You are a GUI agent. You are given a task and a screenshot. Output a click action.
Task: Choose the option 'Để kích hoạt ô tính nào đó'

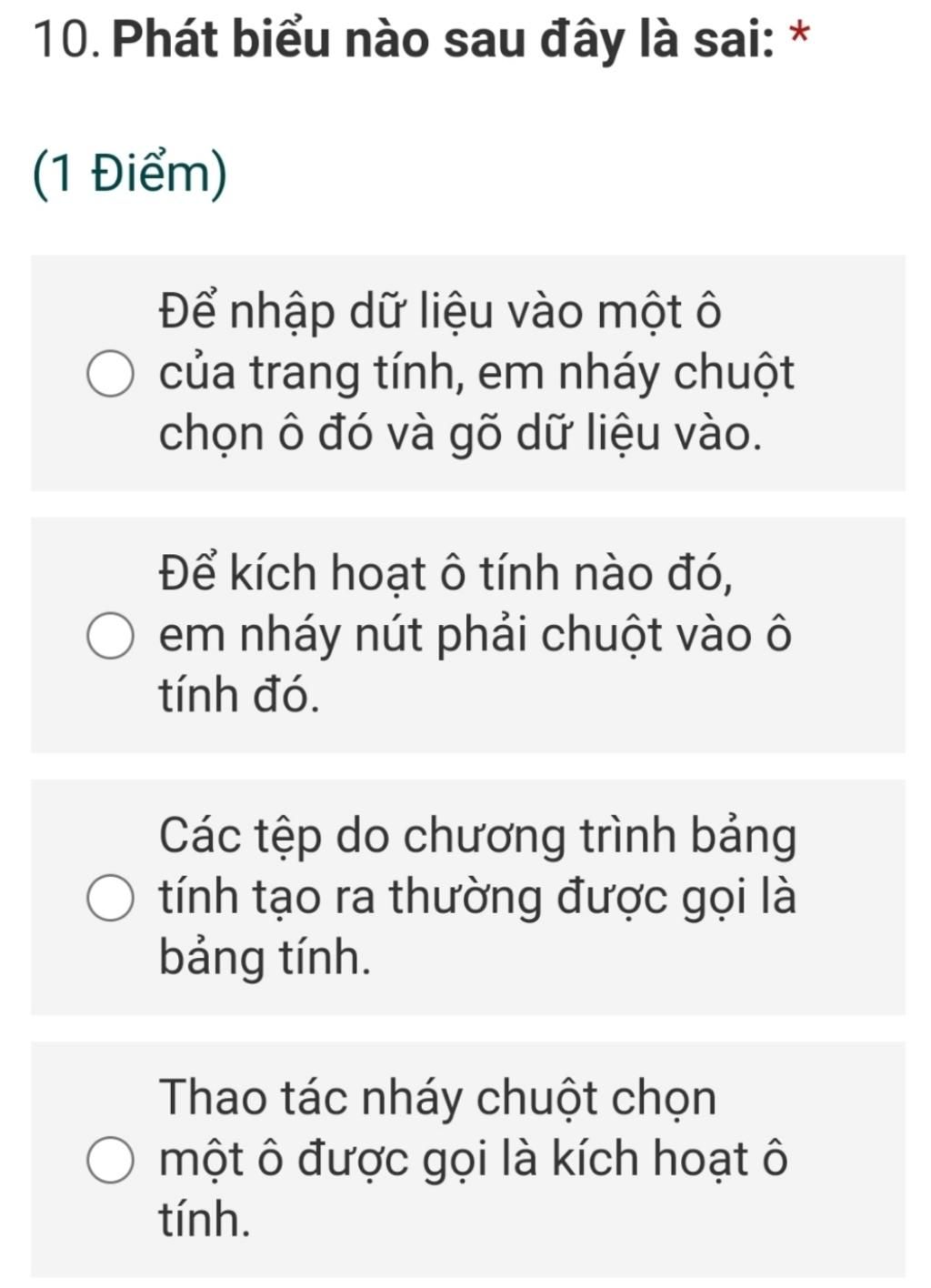pos(111,636)
